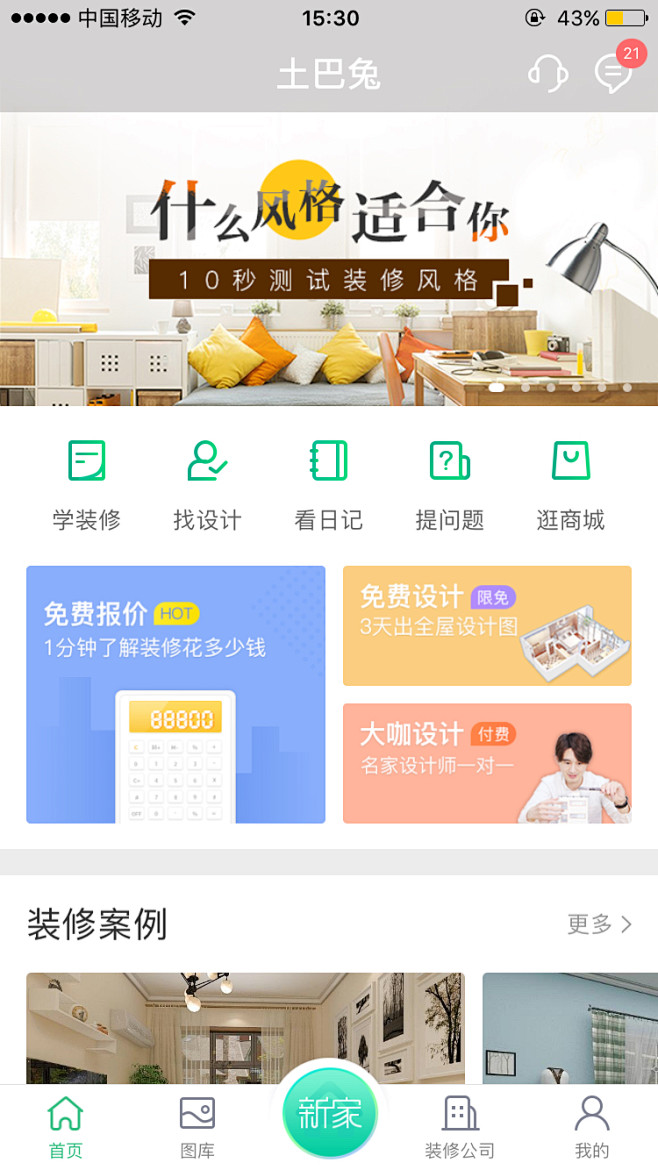Switch to the 装修公司 tab
Screen dimensions: 658x1170
460,1126
